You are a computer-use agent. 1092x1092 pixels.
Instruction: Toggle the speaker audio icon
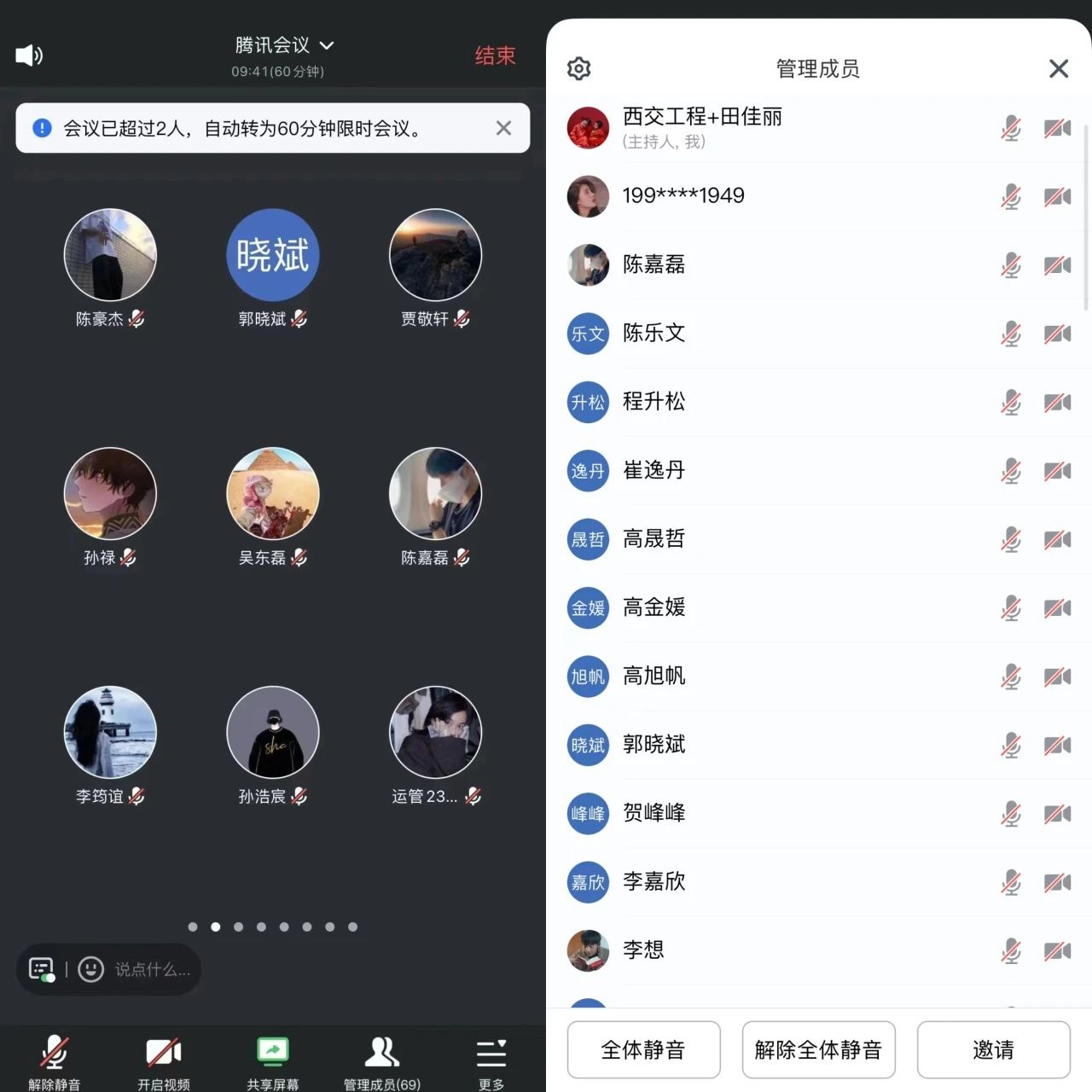point(29,56)
